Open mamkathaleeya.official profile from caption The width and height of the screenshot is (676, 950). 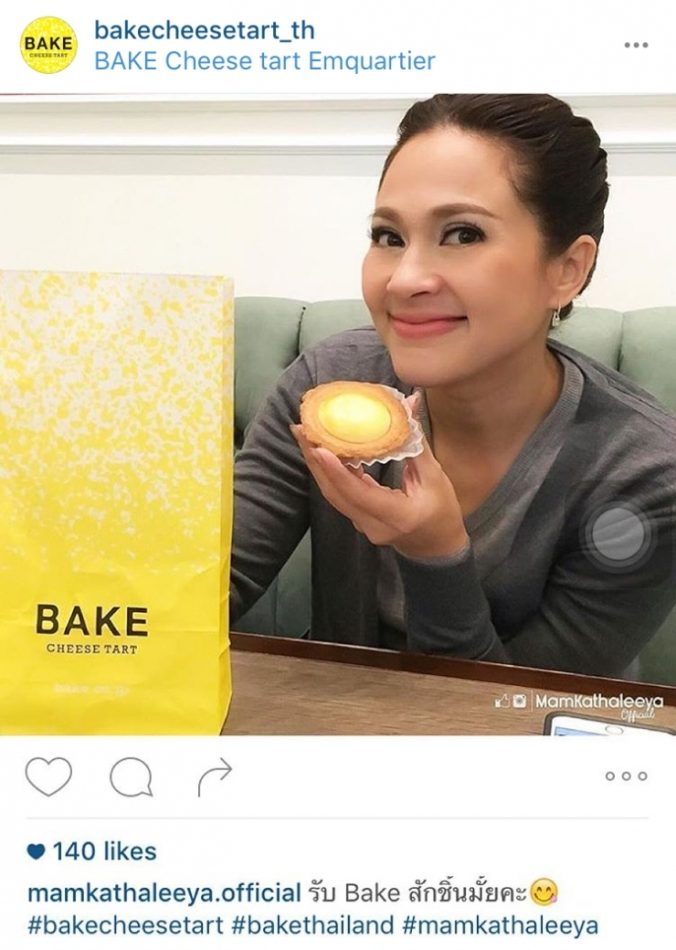(x=164, y=892)
